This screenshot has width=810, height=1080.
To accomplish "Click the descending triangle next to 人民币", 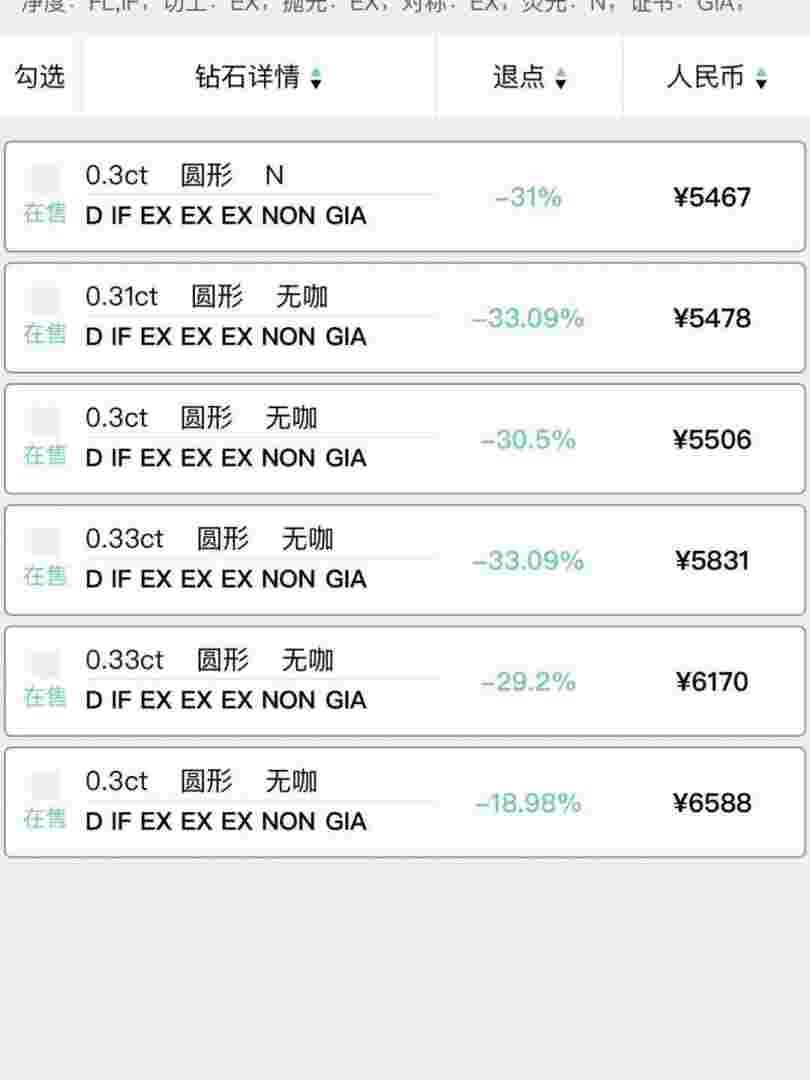I will (x=760, y=83).
